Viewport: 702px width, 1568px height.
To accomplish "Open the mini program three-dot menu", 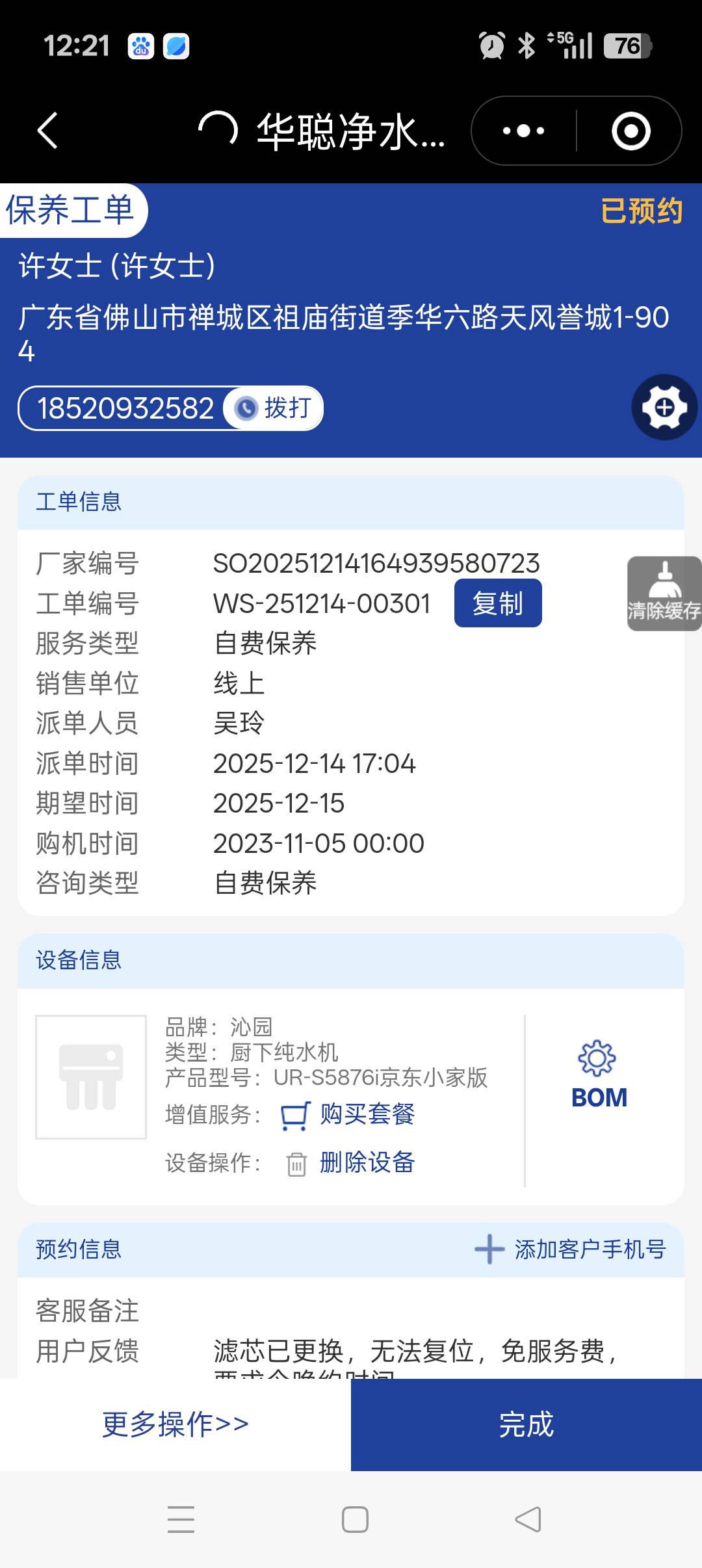I will click(523, 131).
